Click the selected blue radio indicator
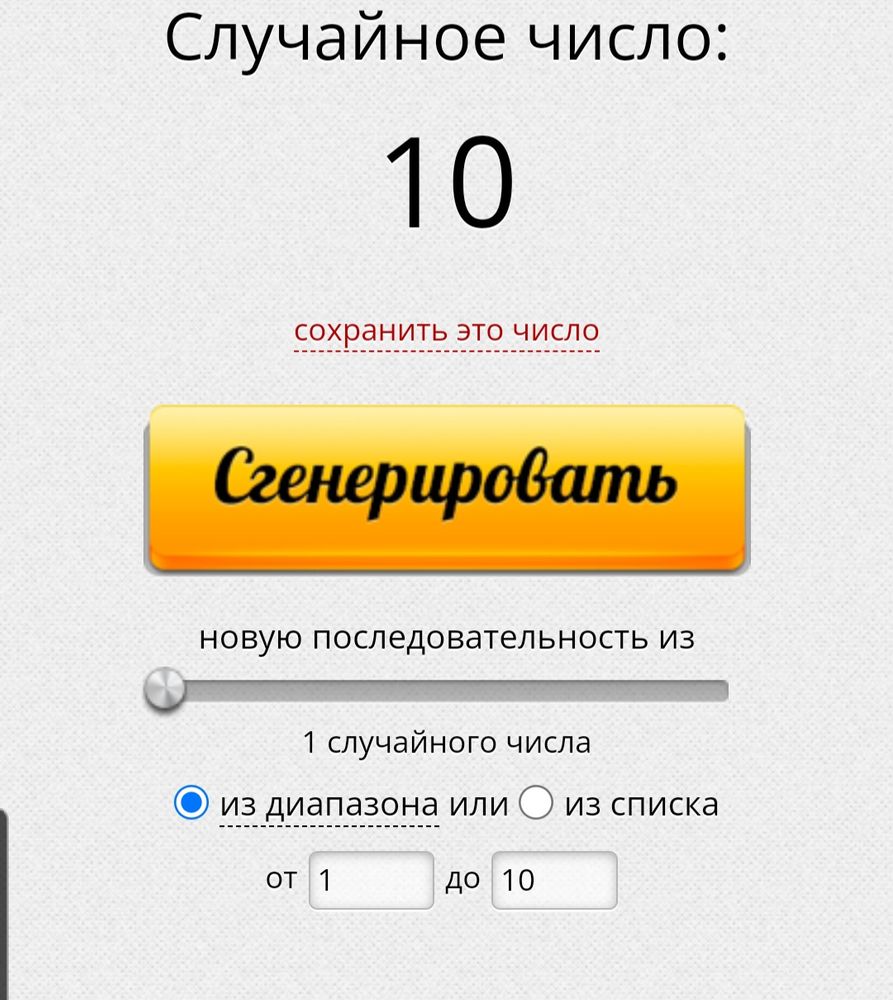Screen dimensions: 893x1000 pyautogui.click(x=190, y=802)
